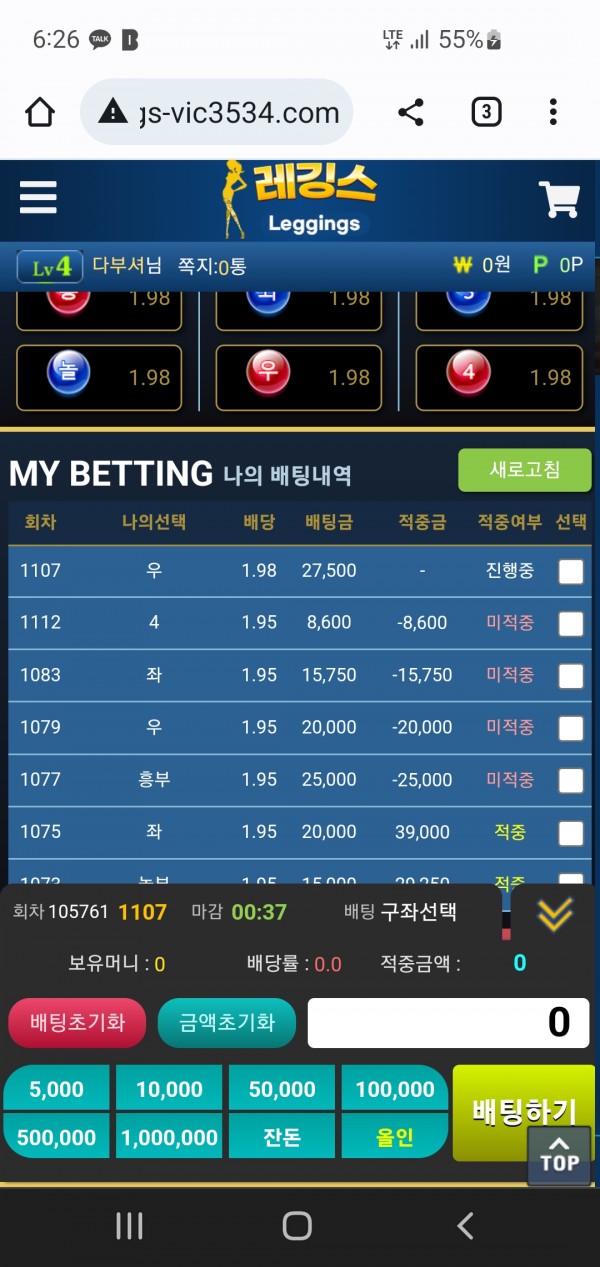Choose the 1,000,000 amount chip
Viewport: 600px width, 1267px height.
(169, 1137)
